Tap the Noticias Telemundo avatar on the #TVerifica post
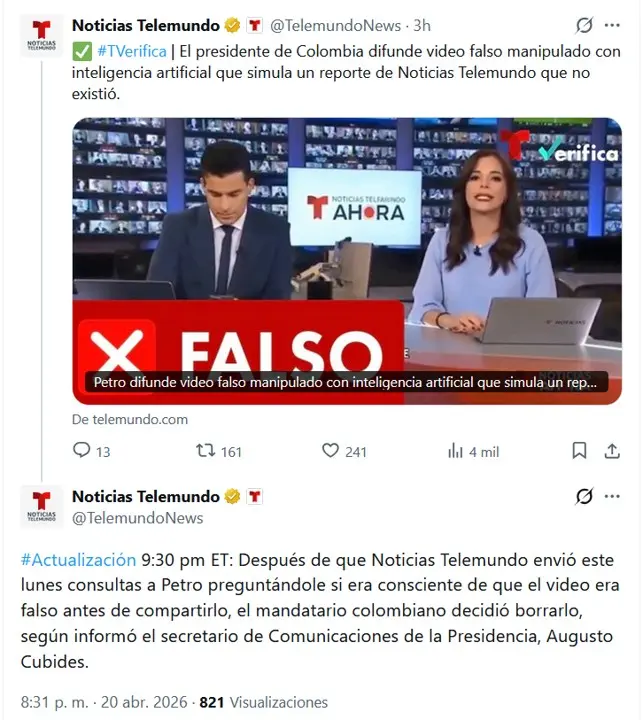643x720 pixels. pos(41,35)
